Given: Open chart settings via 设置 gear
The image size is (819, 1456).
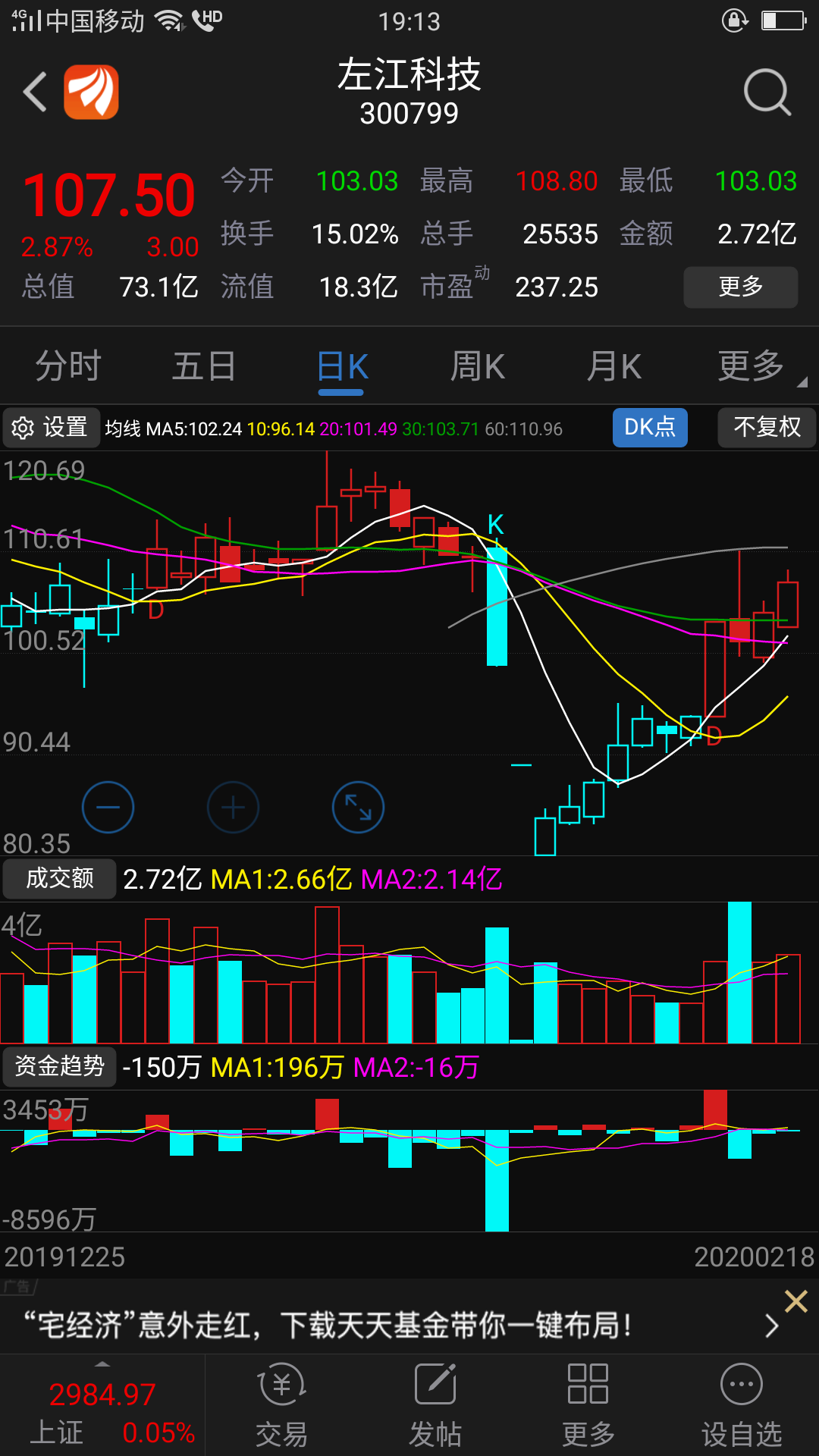Looking at the screenshot, I should [51, 428].
